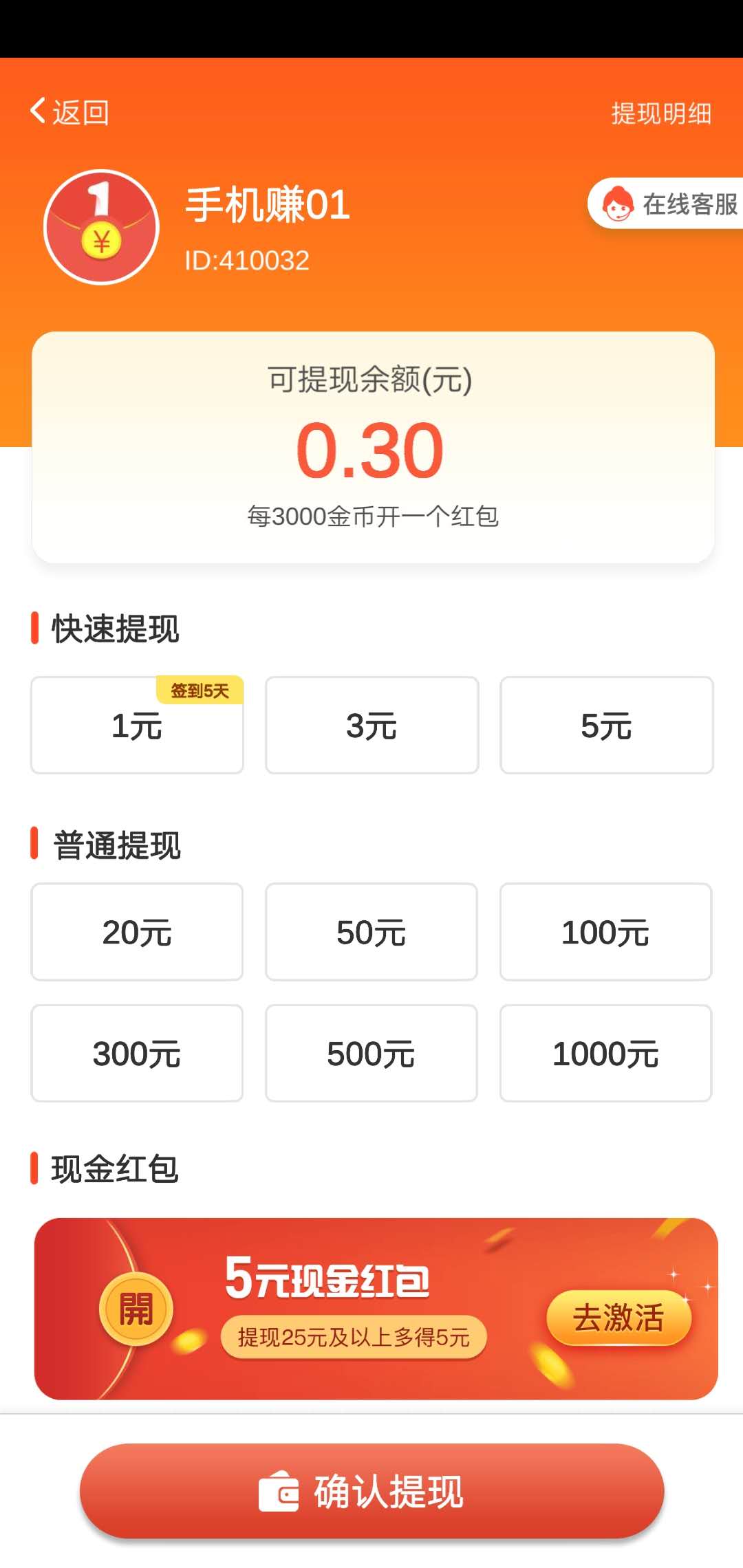Select the 1元 quick withdrawal option
The height and width of the screenshot is (1568, 743).
coord(136,726)
